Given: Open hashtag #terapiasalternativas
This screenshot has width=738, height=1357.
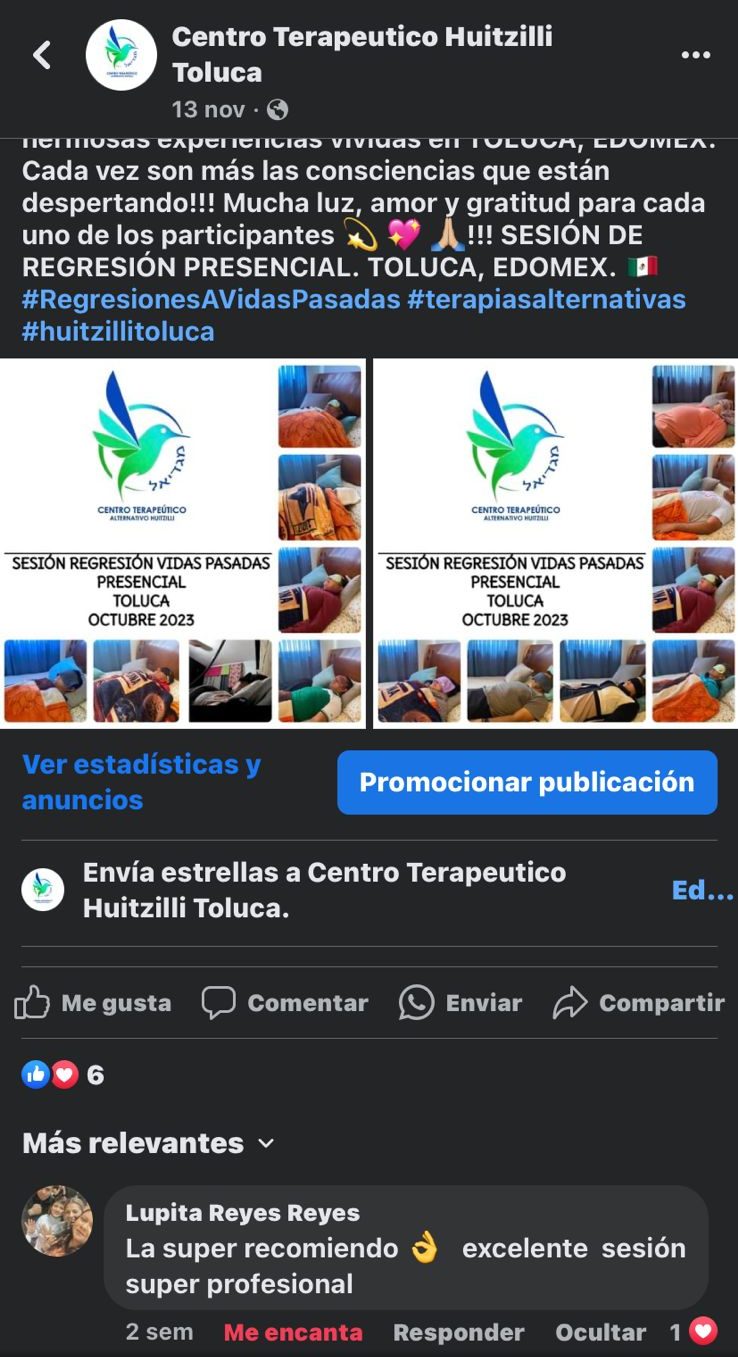Looking at the screenshot, I should tap(546, 299).
